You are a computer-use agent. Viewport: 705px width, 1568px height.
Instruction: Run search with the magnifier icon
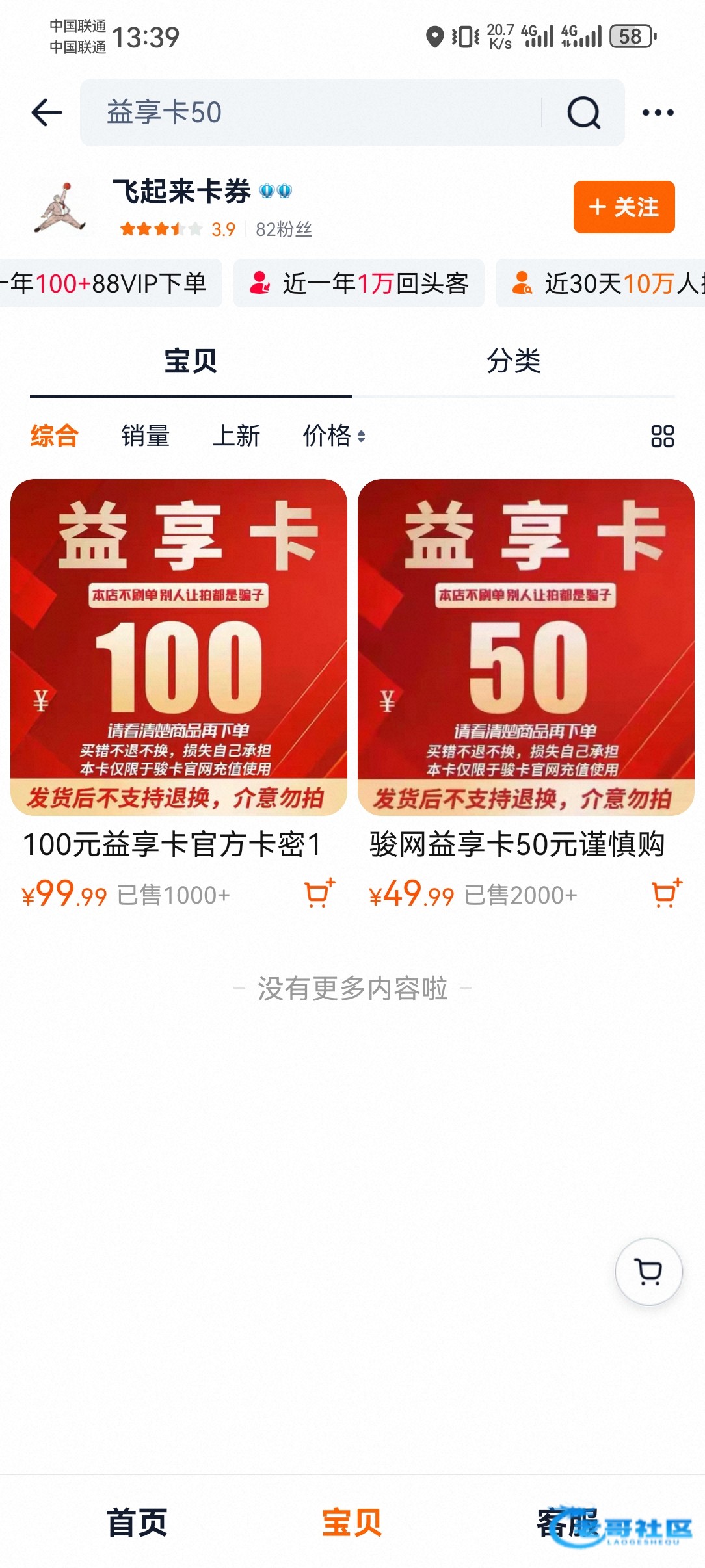583,112
